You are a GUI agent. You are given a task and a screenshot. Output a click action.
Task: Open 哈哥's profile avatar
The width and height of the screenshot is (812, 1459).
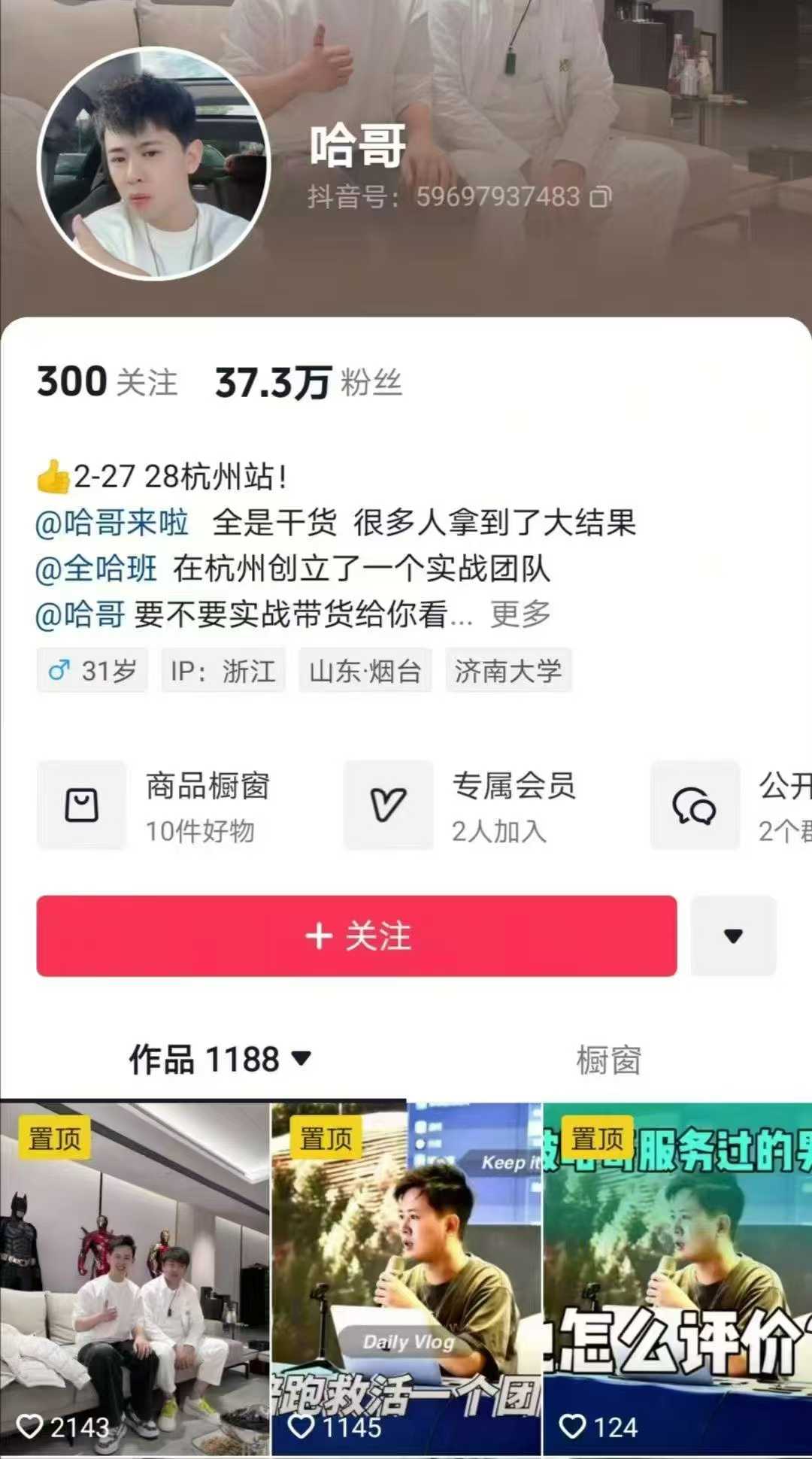coord(153,164)
